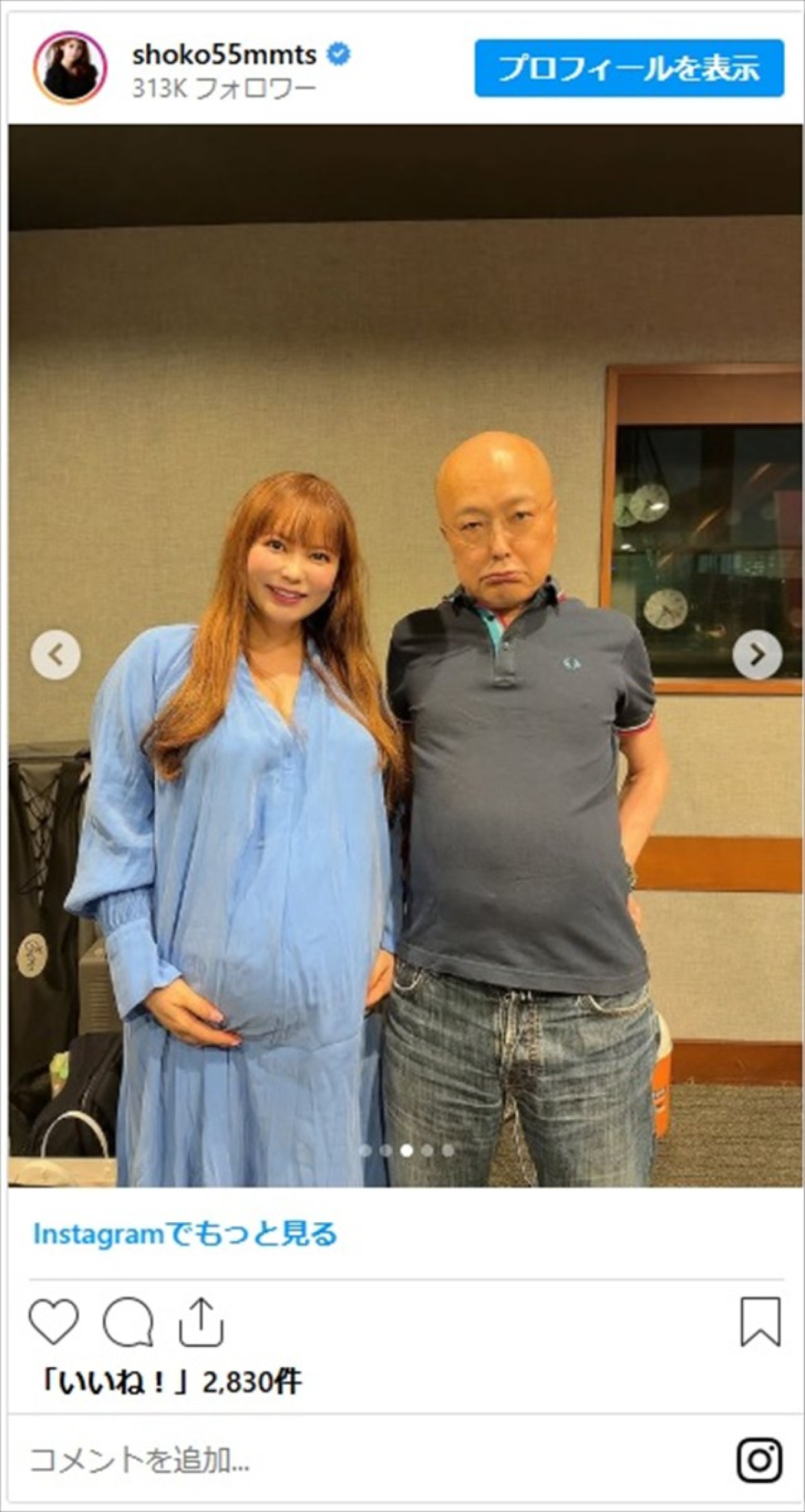The width and height of the screenshot is (805, 1512).
Task: Open the Instagramでもっと見る link
Action: click(185, 1234)
